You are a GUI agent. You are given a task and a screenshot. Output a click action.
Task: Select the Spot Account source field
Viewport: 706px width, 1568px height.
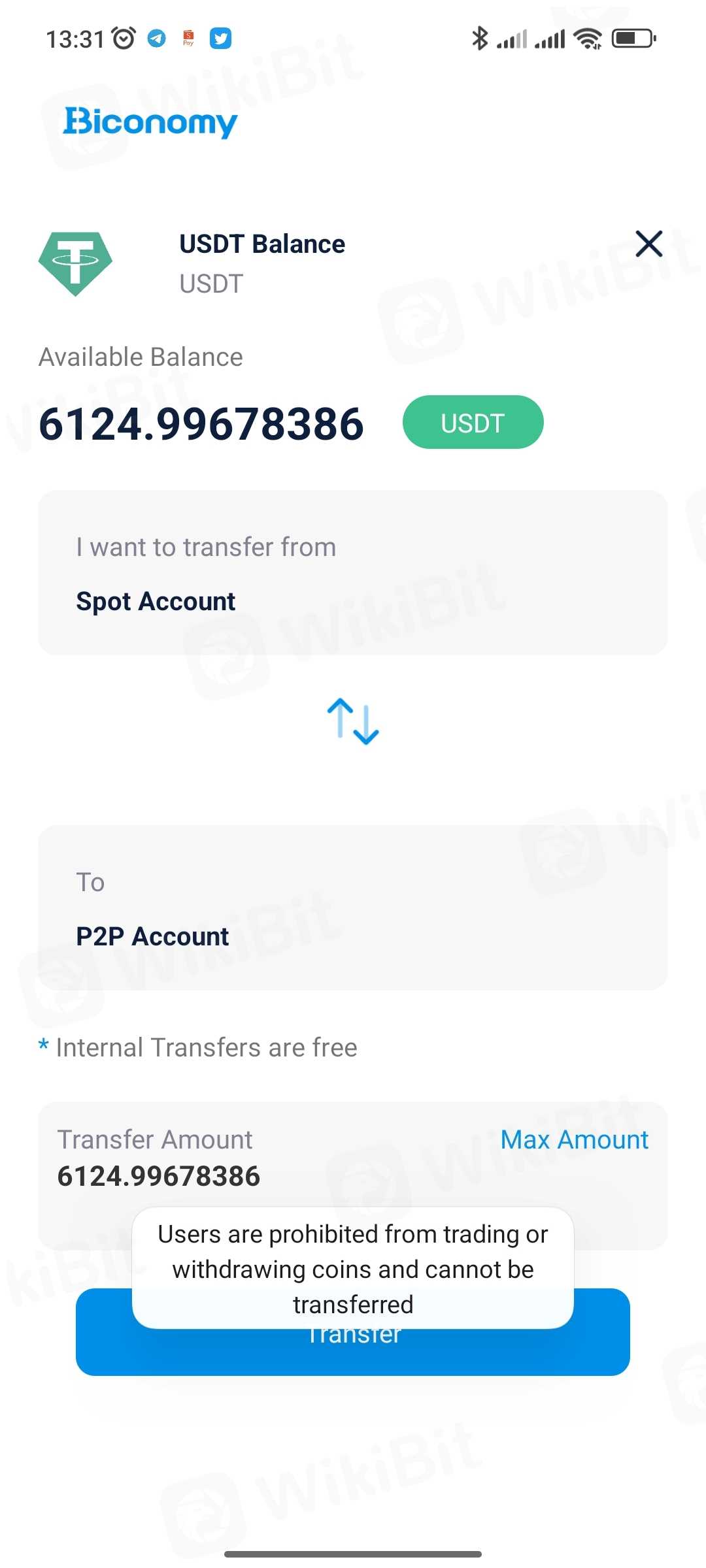click(x=353, y=573)
